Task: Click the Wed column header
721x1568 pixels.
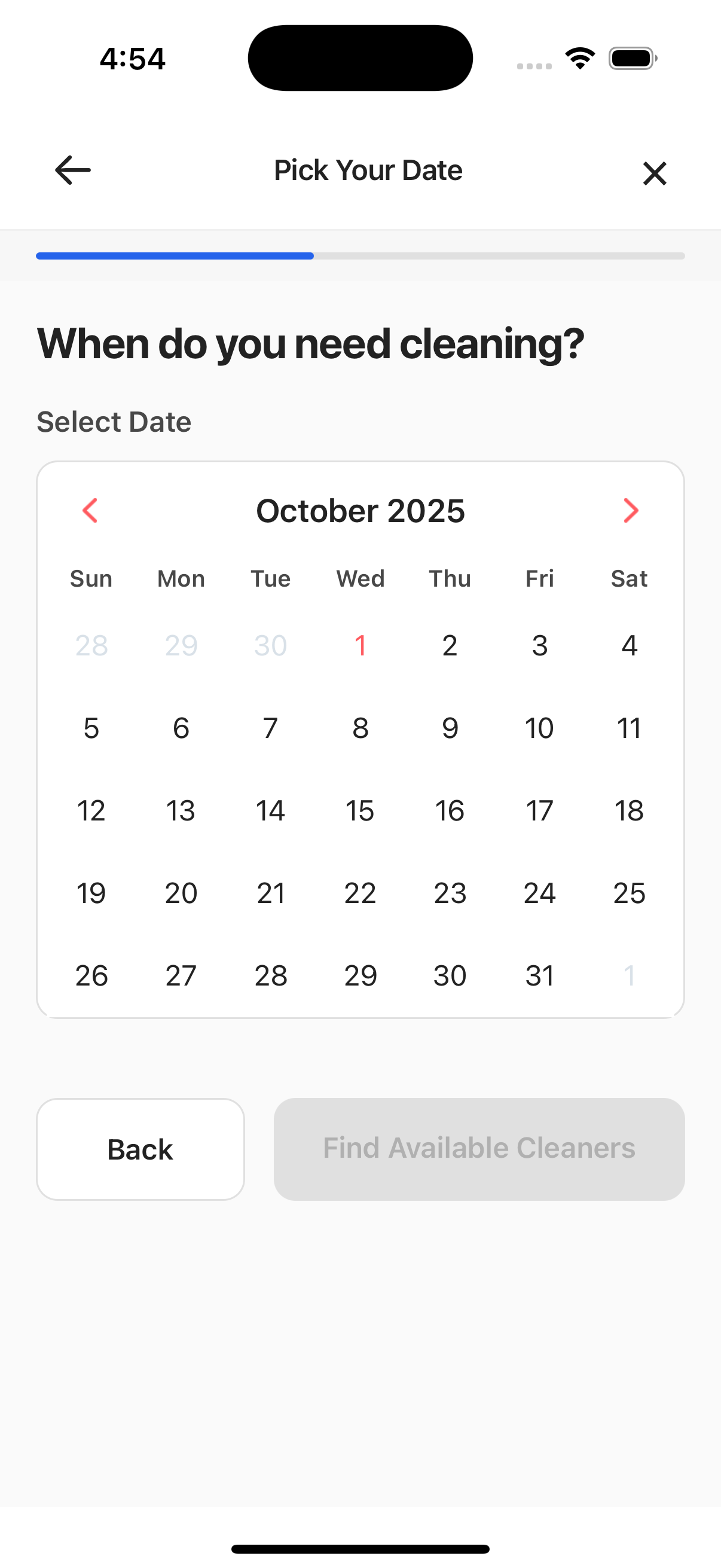Action: click(x=360, y=578)
